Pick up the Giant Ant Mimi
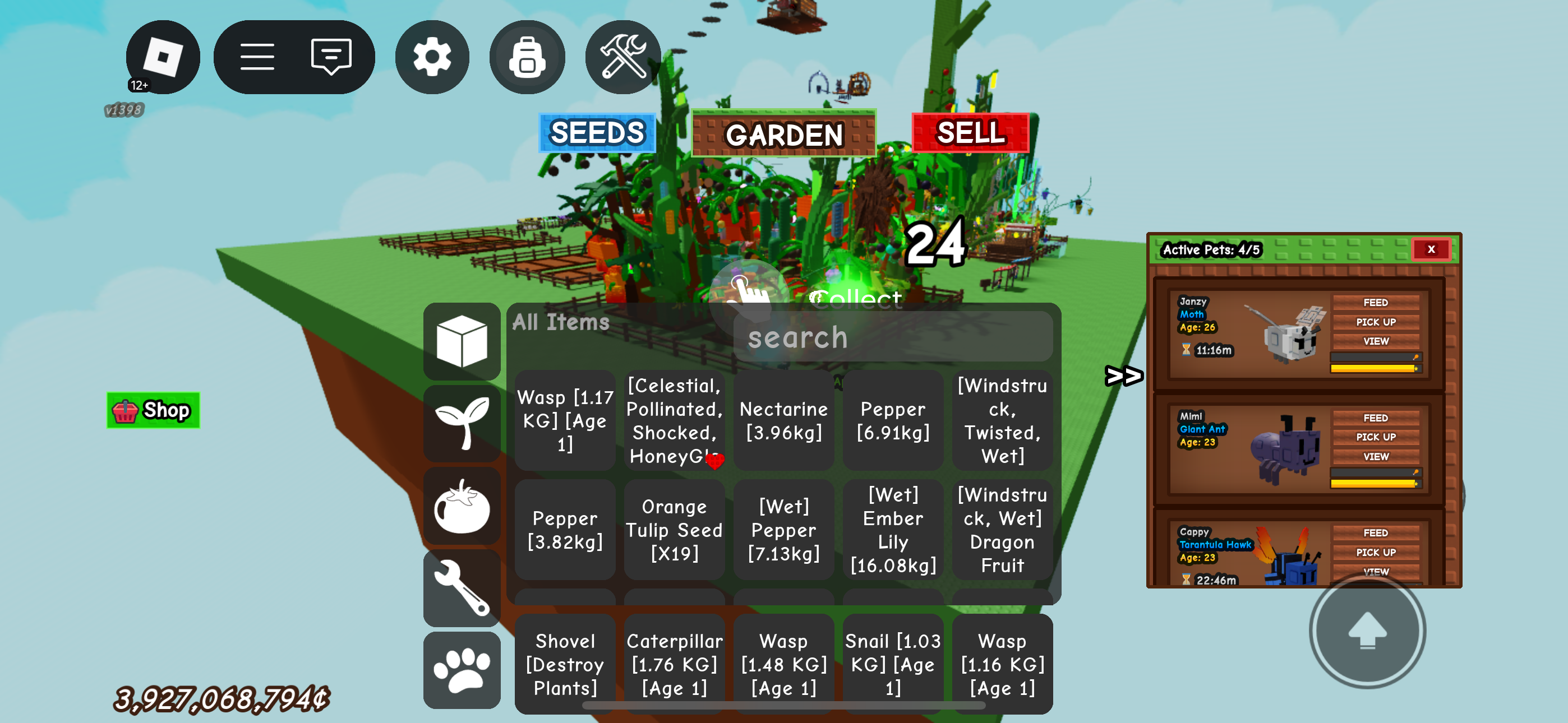Image resolution: width=1568 pixels, height=723 pixels. tap(1375, 437)
